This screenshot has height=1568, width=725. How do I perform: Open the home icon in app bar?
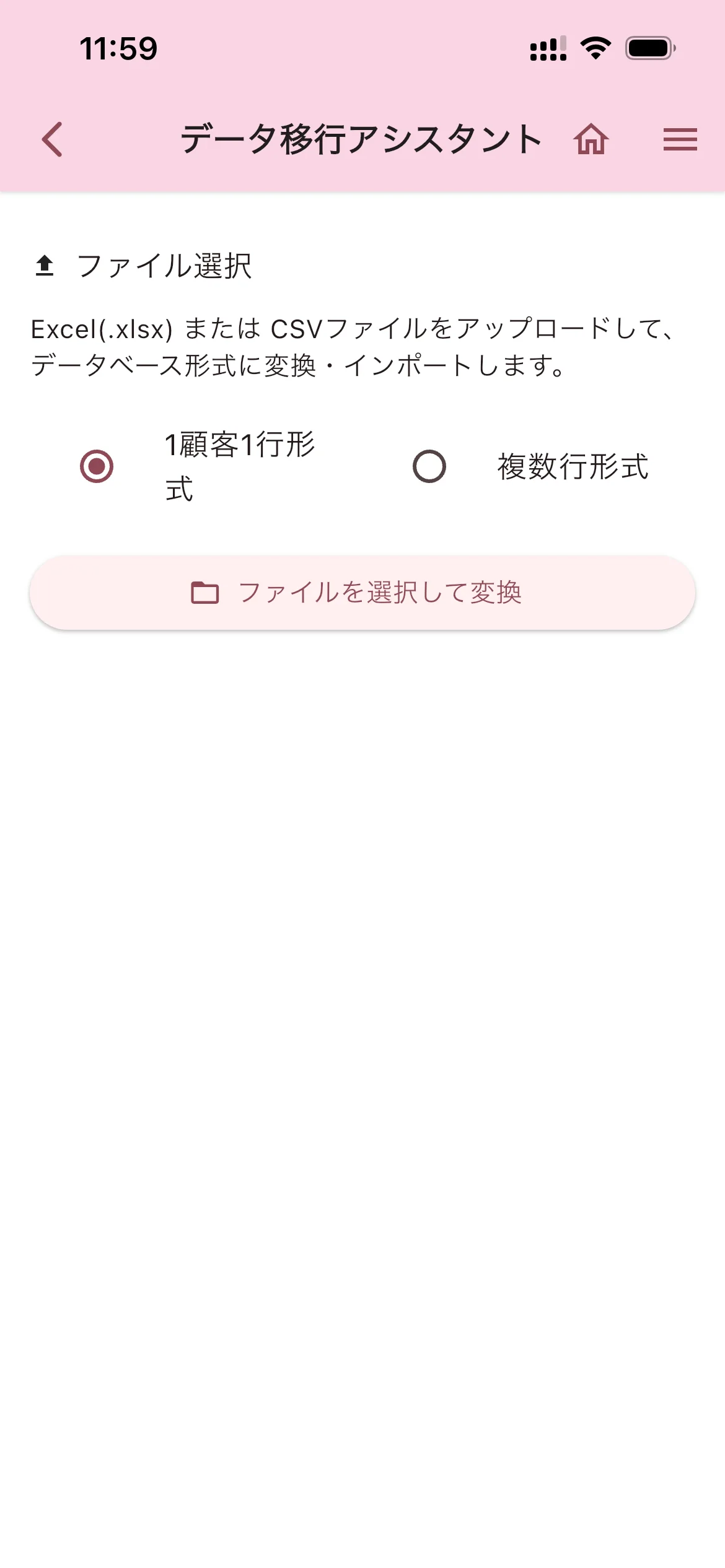[591, 139]
